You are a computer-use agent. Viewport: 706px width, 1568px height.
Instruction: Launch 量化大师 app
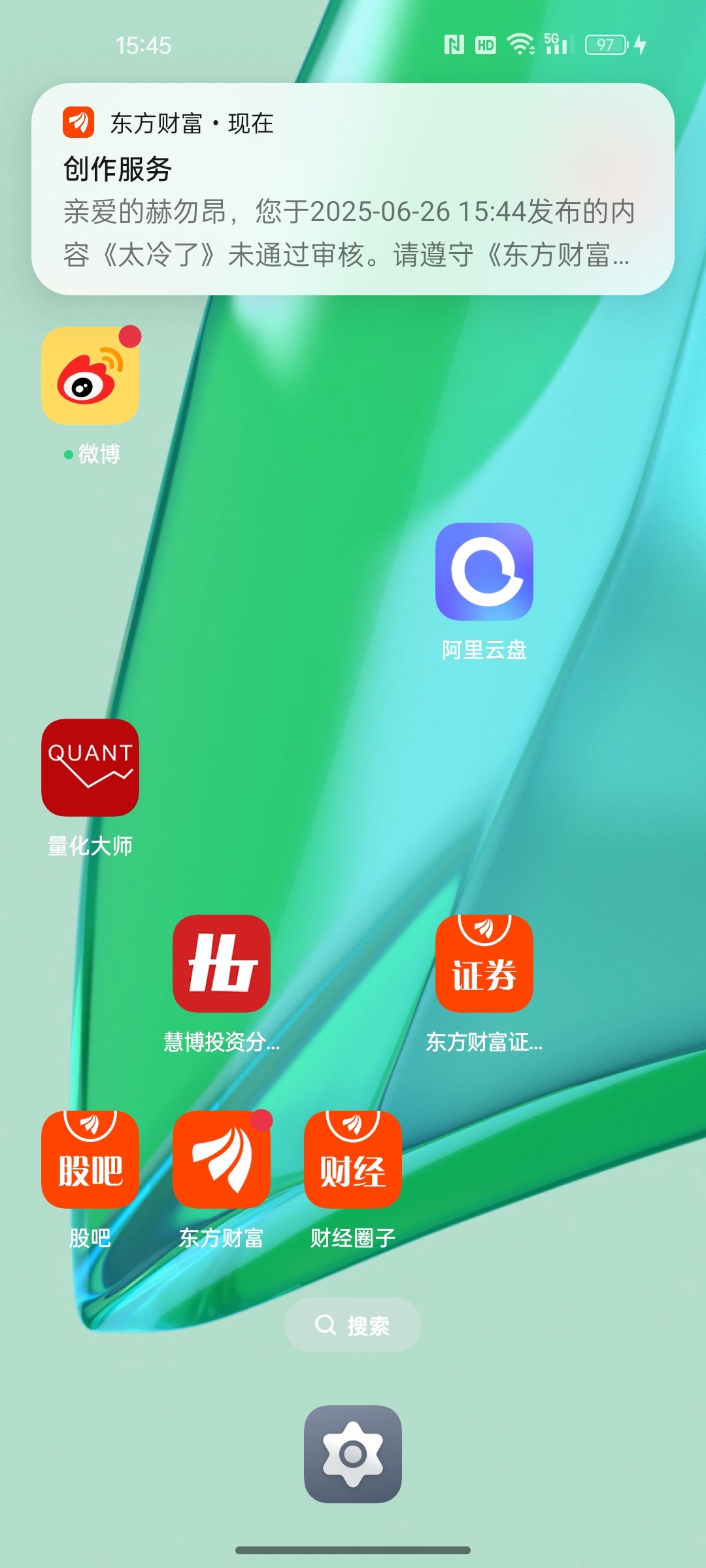click(x=90, y=768)
